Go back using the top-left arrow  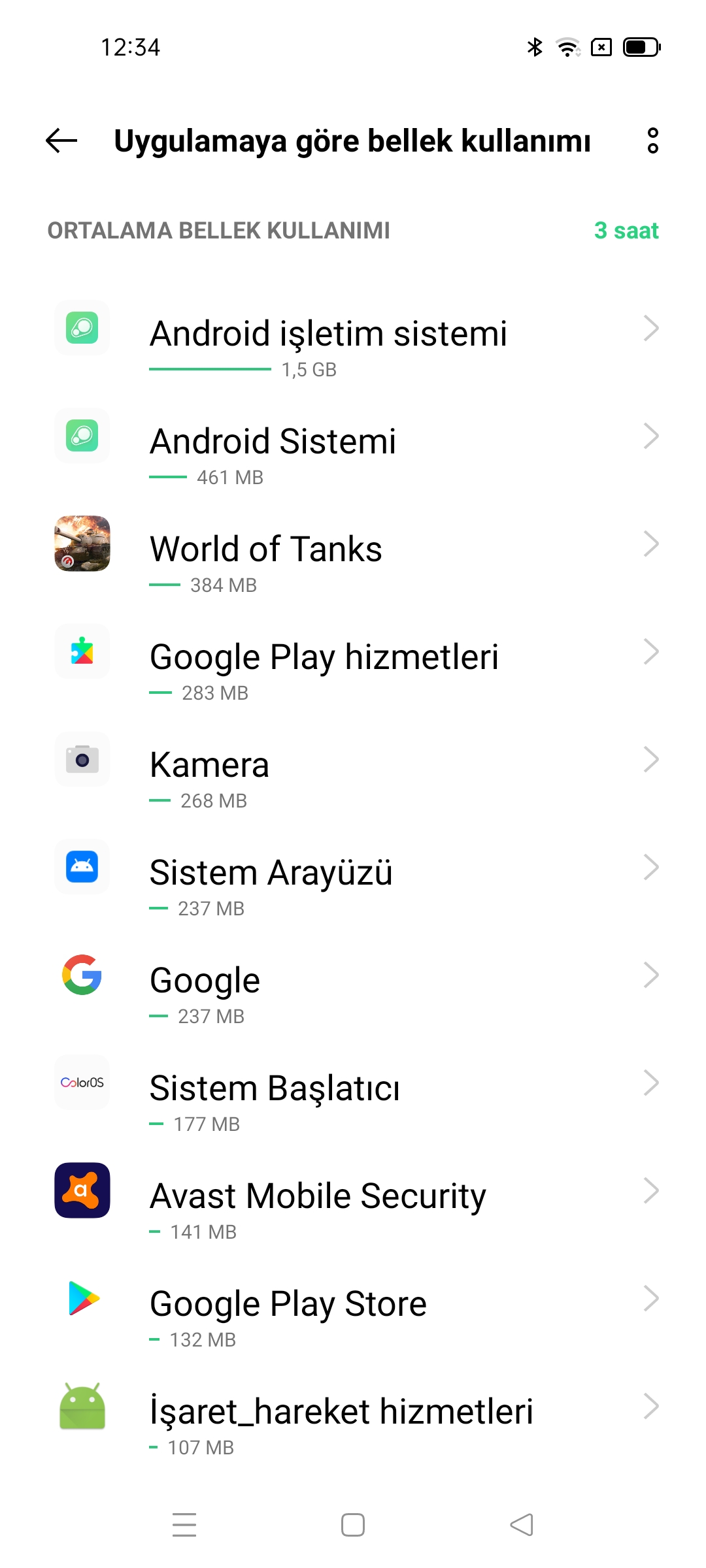click(x=61, y=140)
